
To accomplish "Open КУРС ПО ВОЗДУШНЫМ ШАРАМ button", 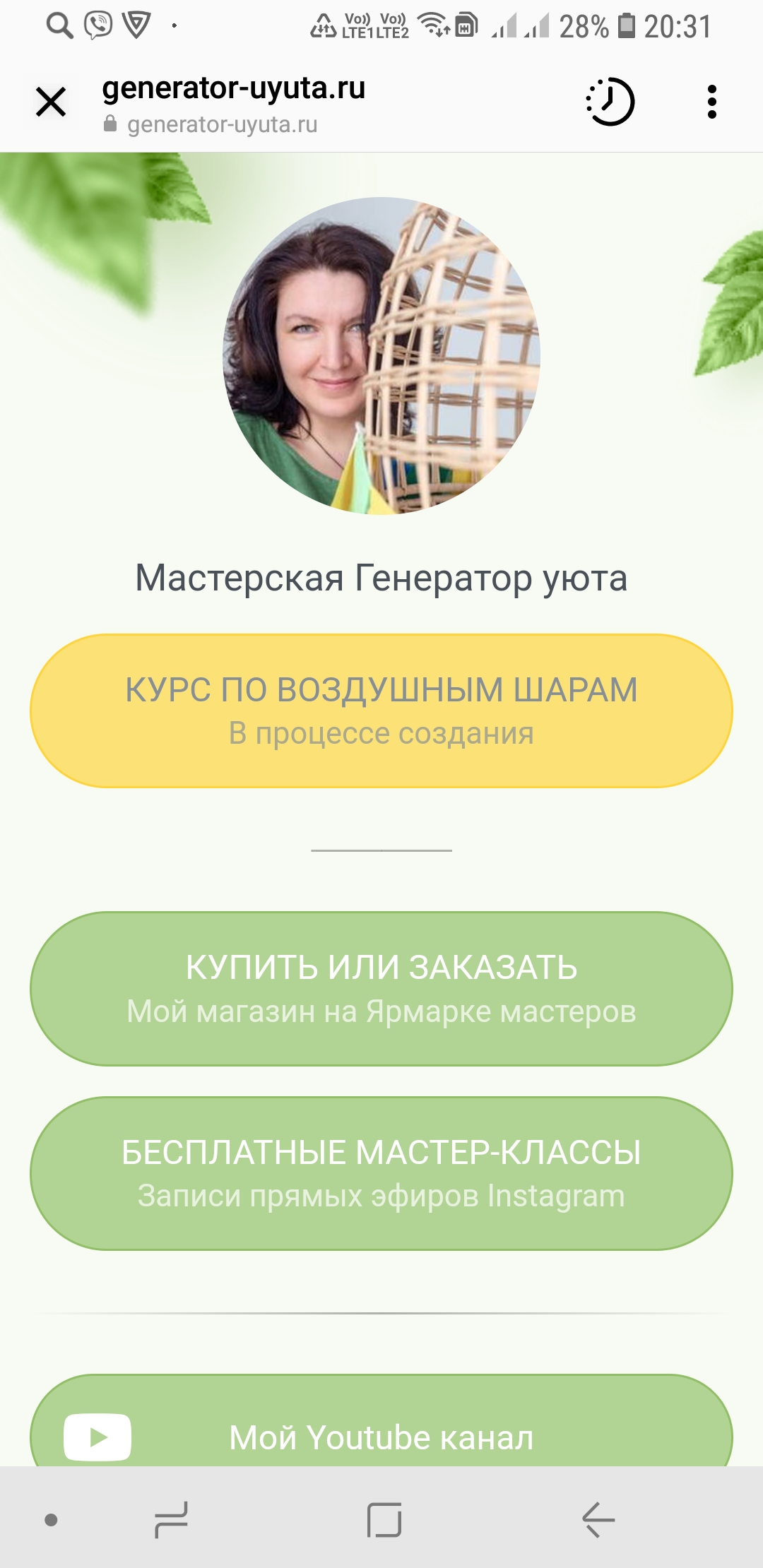I will coord(381,711).
